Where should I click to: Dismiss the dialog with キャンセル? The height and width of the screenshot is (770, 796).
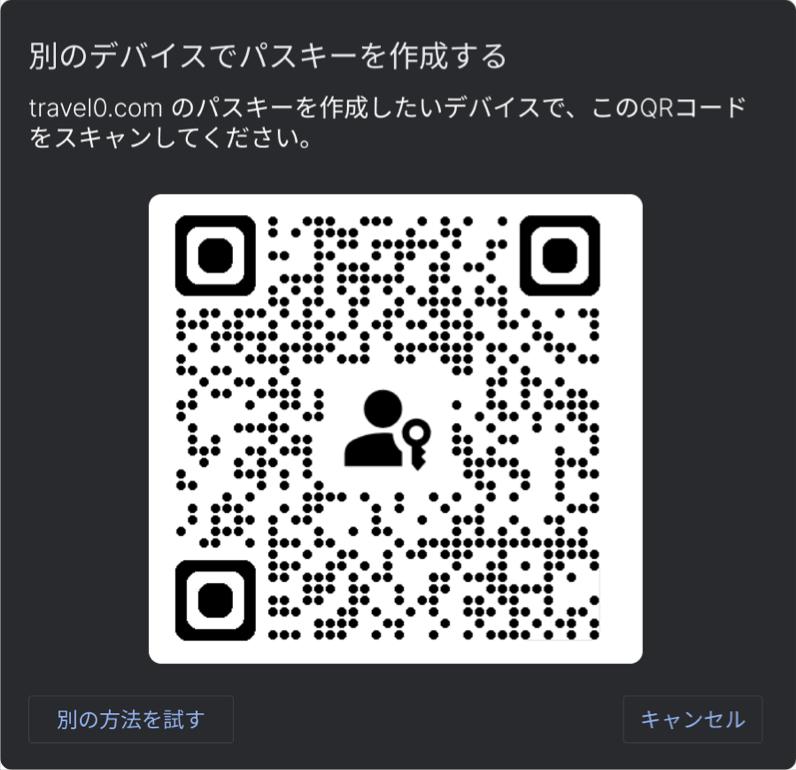pyautogui.click(x=692, y=719)
